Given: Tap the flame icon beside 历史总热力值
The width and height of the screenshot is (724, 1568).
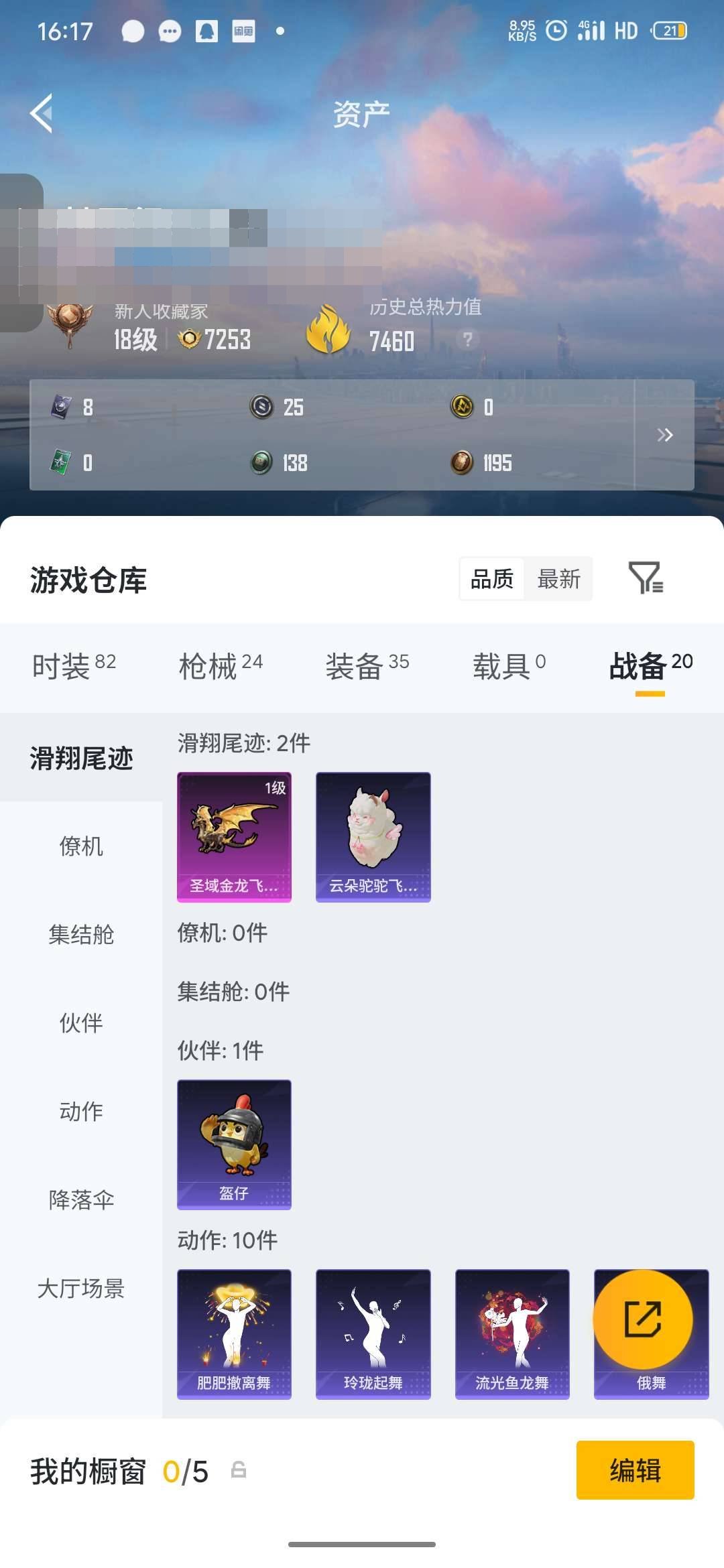Looking at the screenshot, I should [x=330, y=328].
